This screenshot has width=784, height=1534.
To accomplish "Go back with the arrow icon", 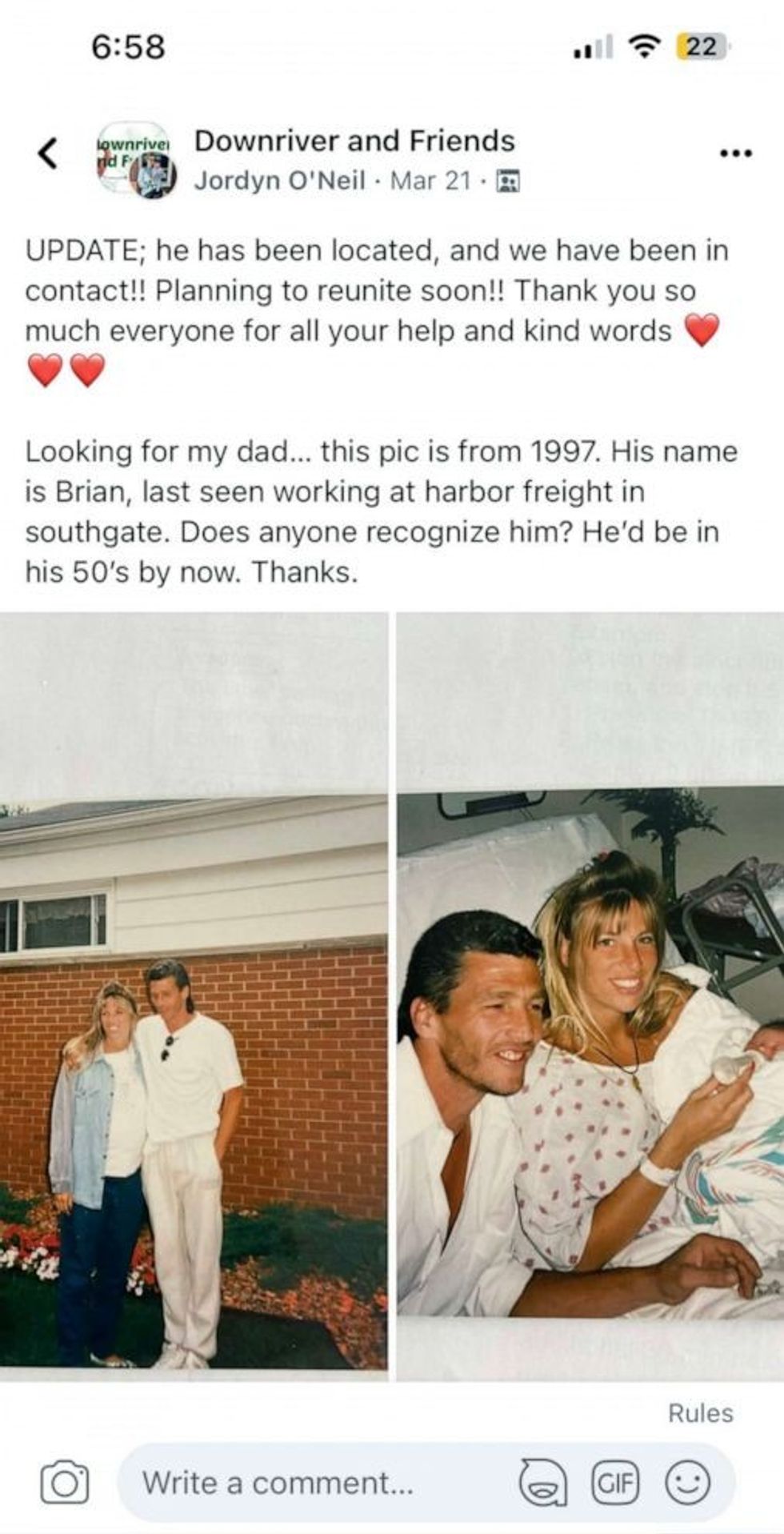I will click(x=49, y=152).
